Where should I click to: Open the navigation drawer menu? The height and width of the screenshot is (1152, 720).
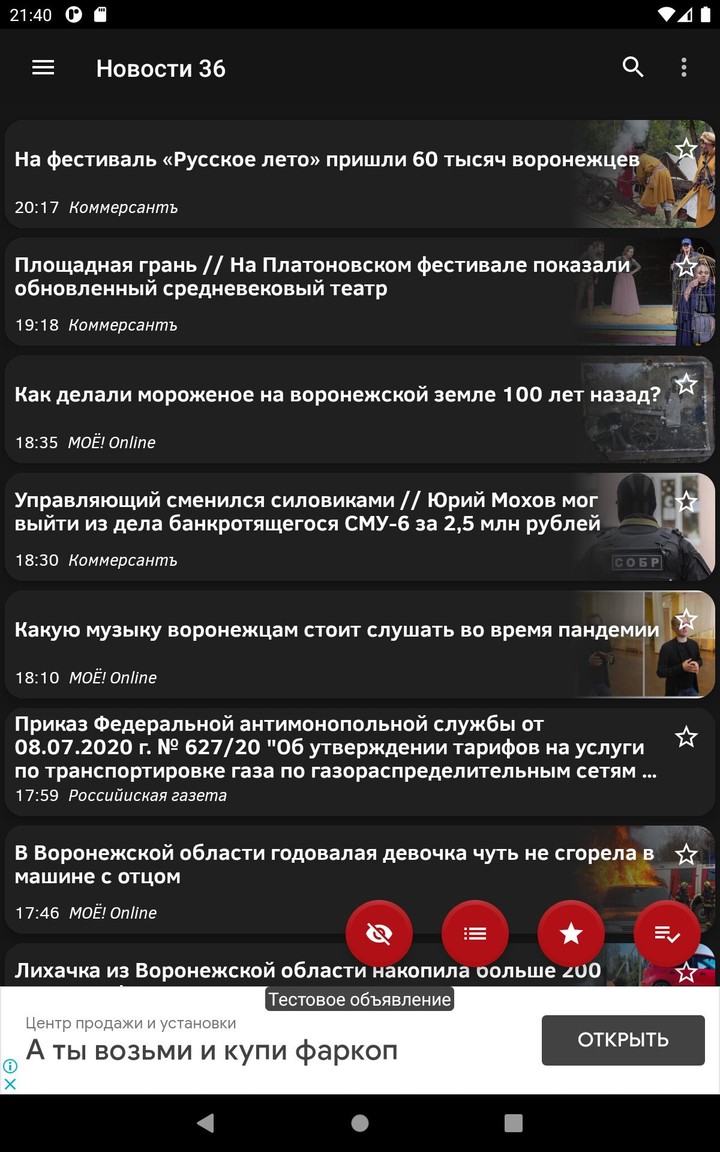tap(43, 67)
